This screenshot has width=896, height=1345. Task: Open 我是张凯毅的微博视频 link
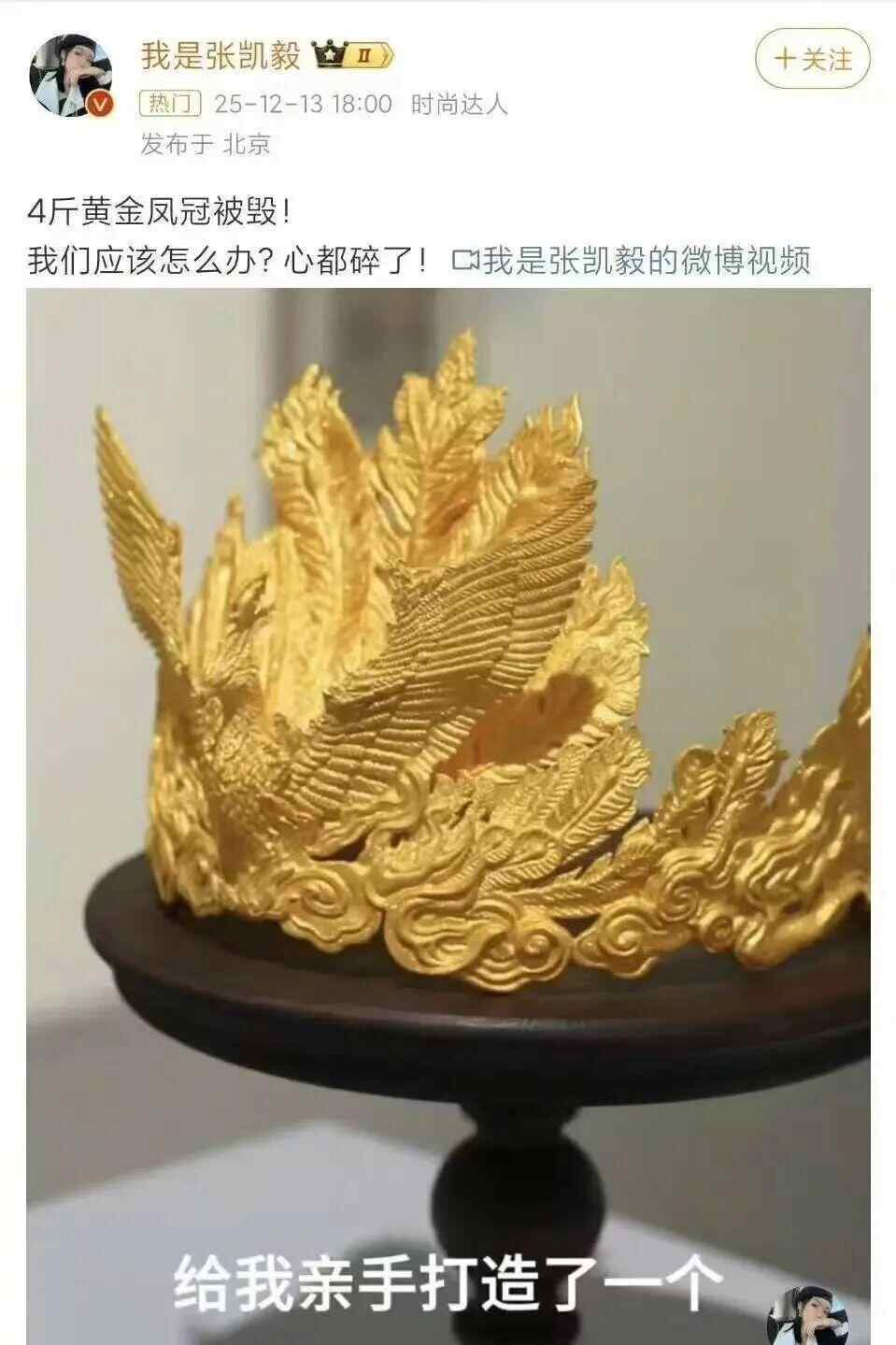(633, 261)
